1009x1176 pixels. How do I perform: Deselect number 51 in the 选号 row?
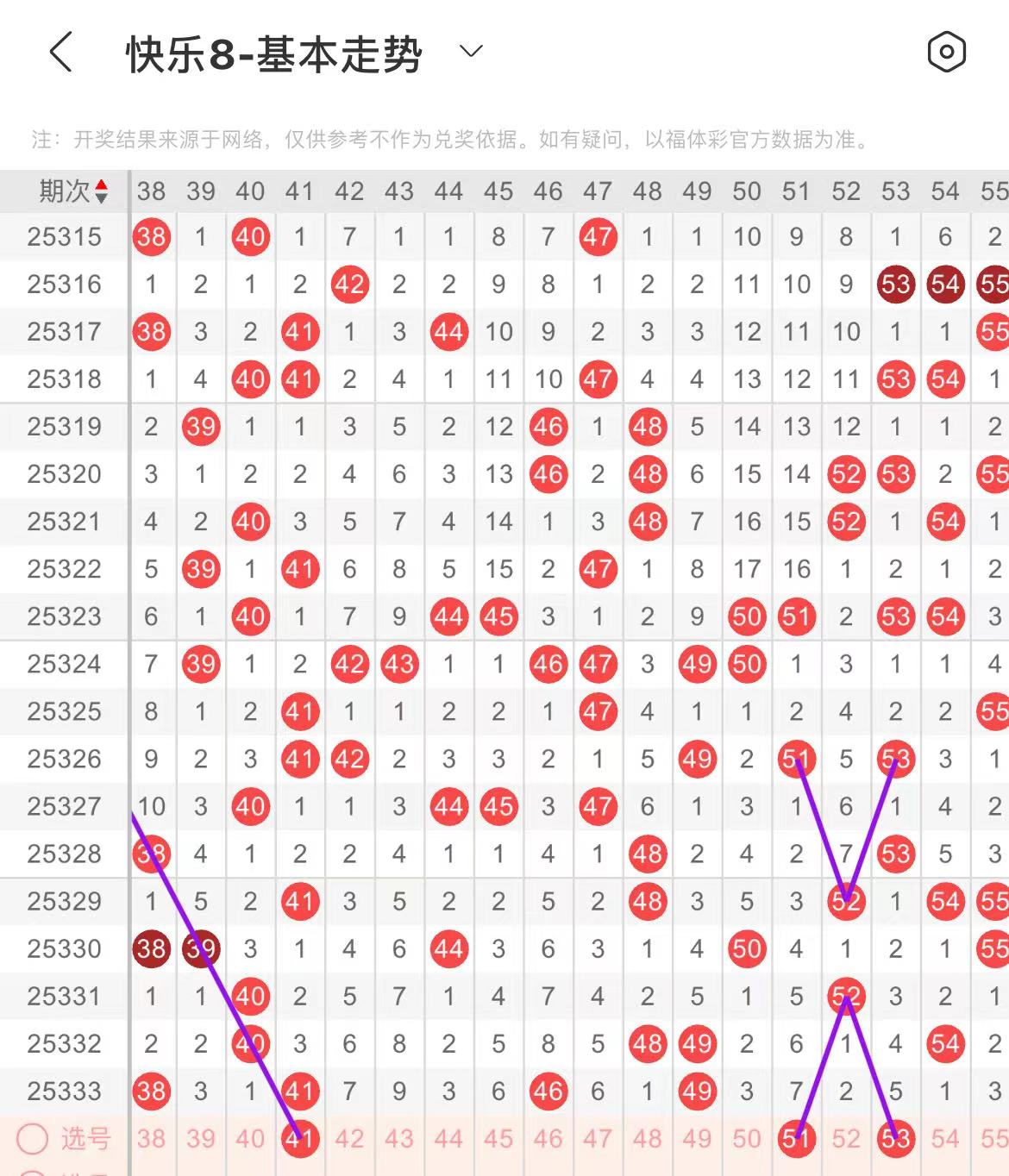796,1139
